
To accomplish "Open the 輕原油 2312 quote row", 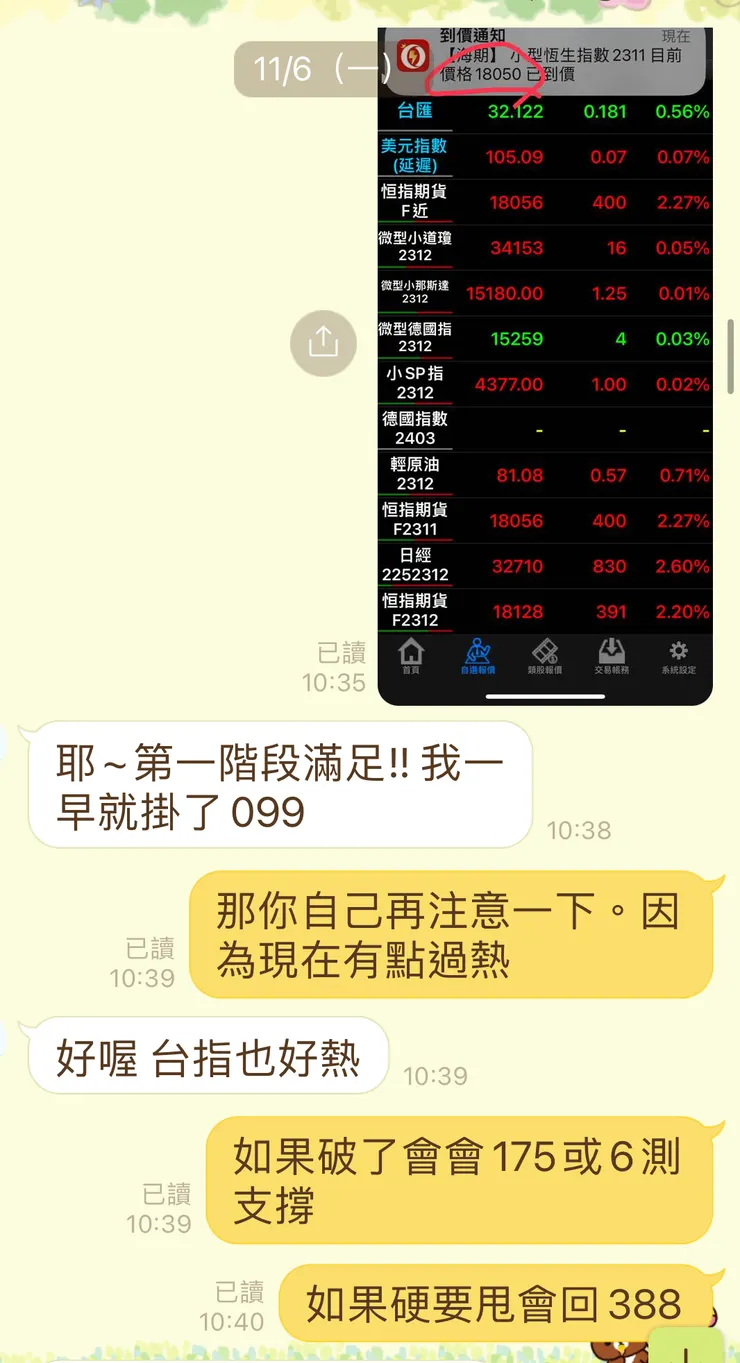I will tap(545, 474).
